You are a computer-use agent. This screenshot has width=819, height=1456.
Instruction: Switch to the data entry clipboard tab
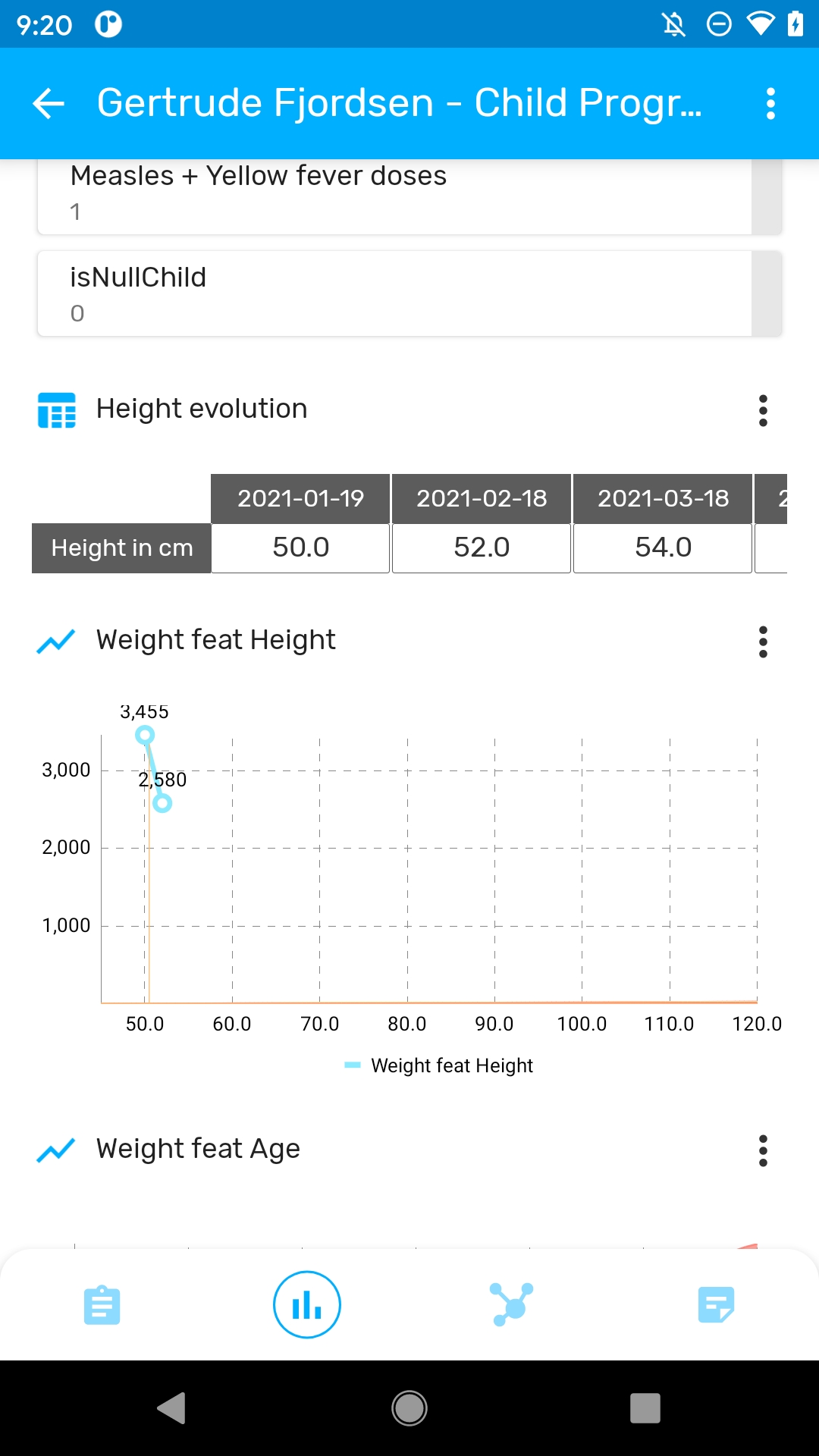coord(102,1305)
